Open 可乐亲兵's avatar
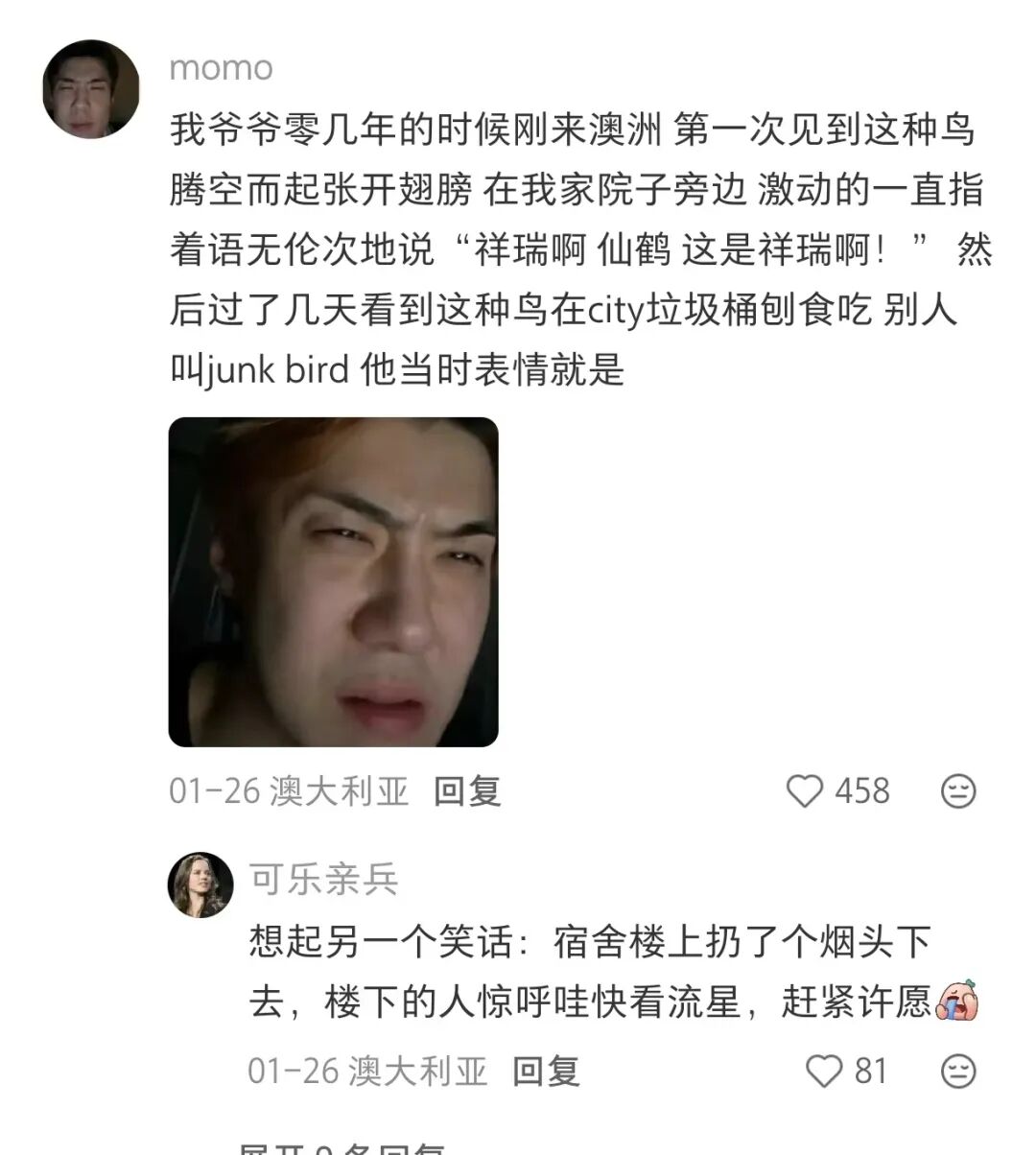 tap(200, 884)
